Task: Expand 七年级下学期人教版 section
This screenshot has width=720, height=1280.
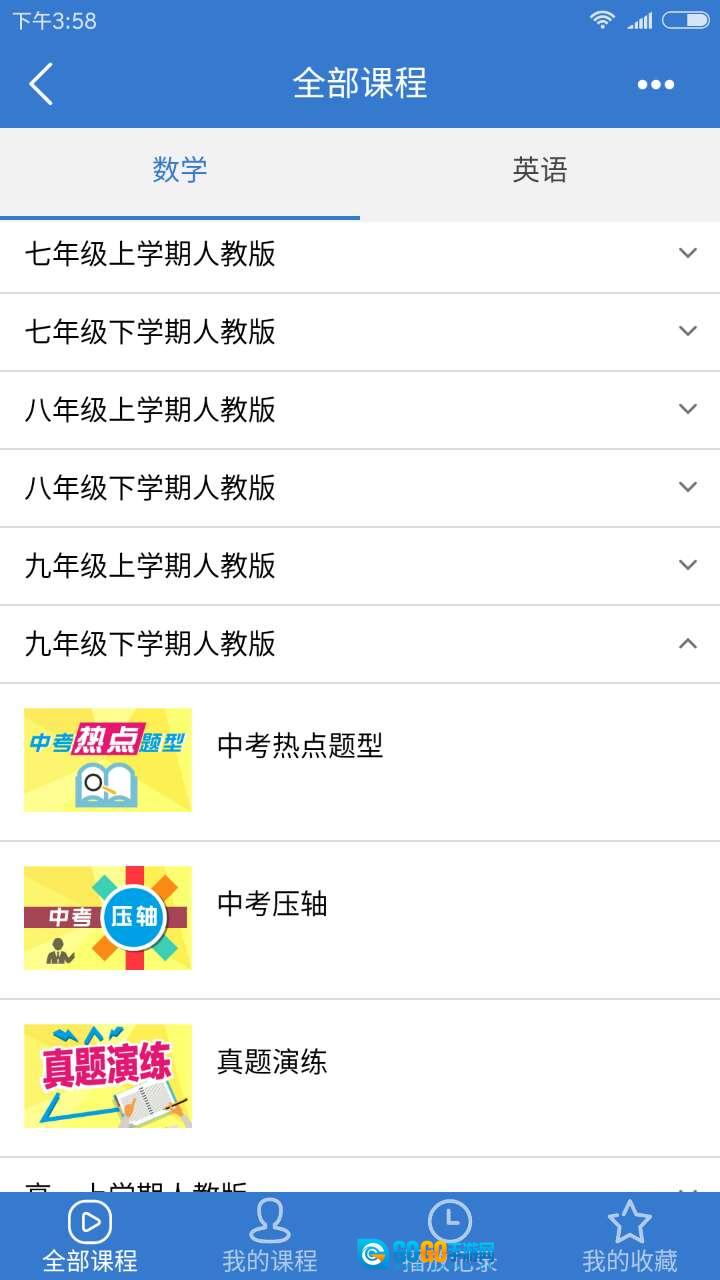Action: tap(360, 333)
